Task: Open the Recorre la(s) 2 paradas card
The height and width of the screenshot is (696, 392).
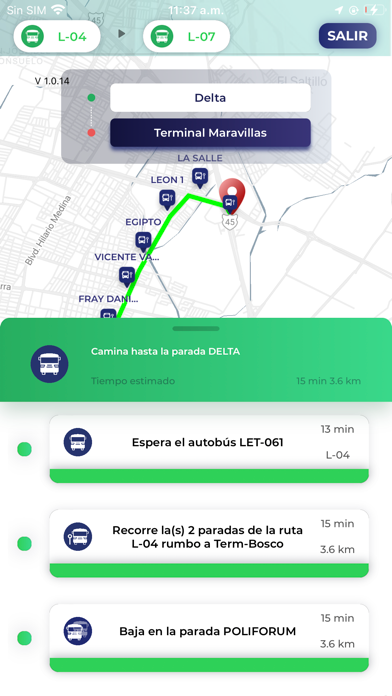Action: [209, 543]
